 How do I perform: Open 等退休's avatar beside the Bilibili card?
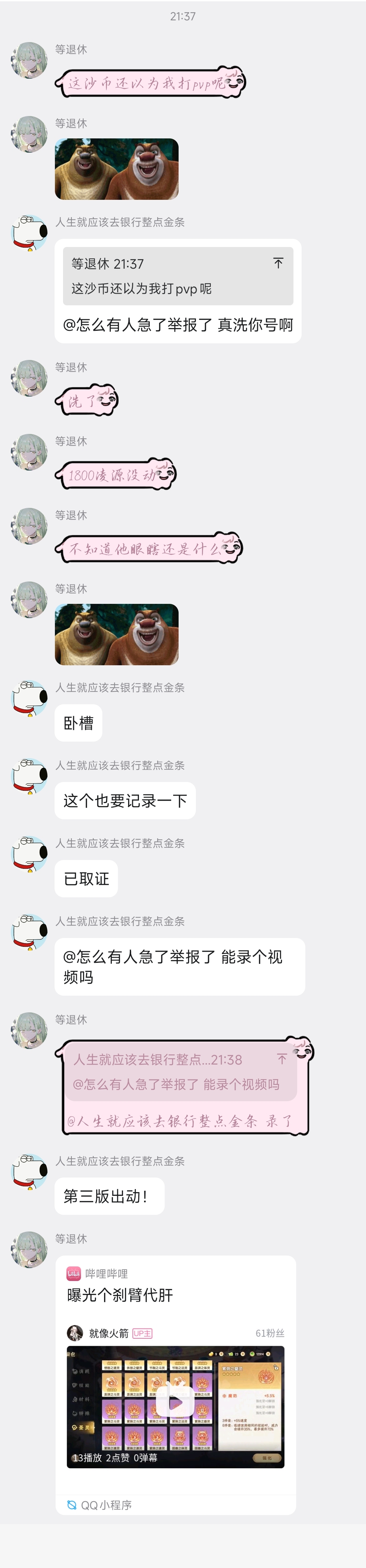[29, 1250]
